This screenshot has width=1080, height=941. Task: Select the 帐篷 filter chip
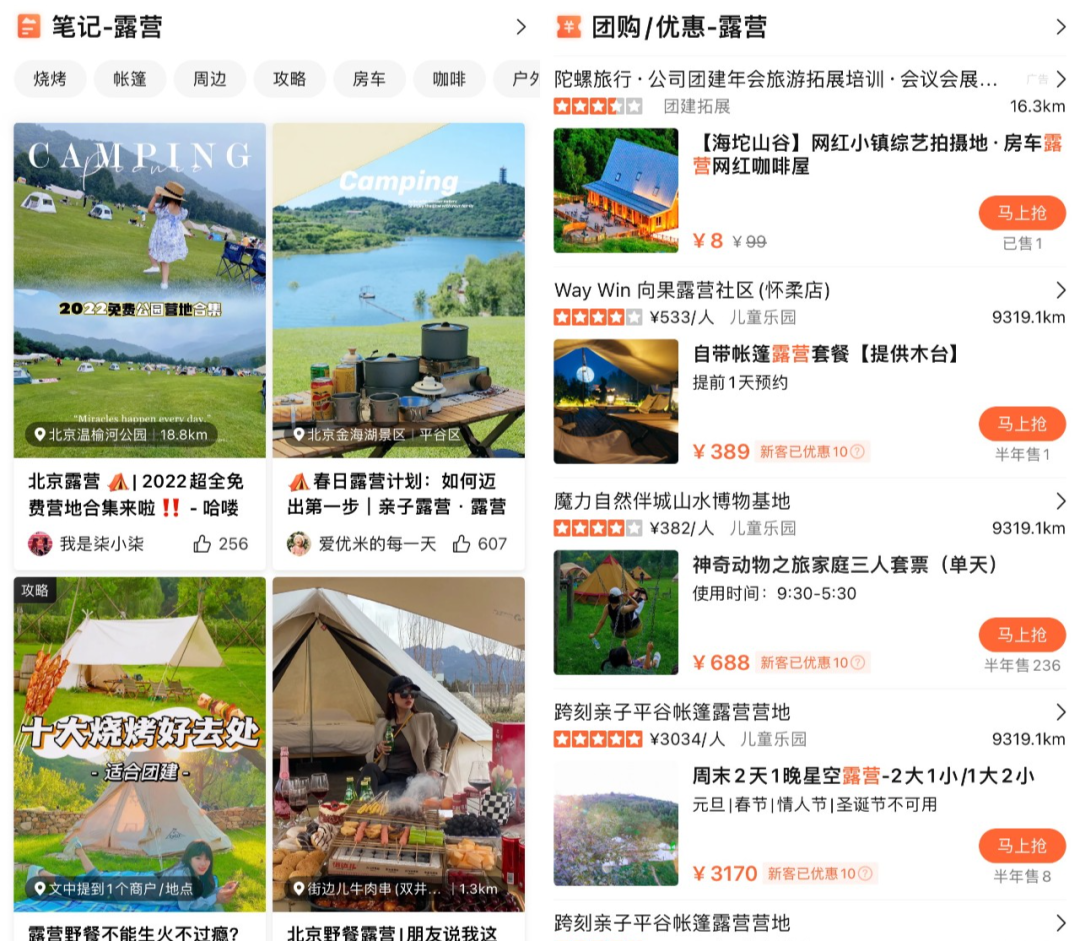click(130, 79)
